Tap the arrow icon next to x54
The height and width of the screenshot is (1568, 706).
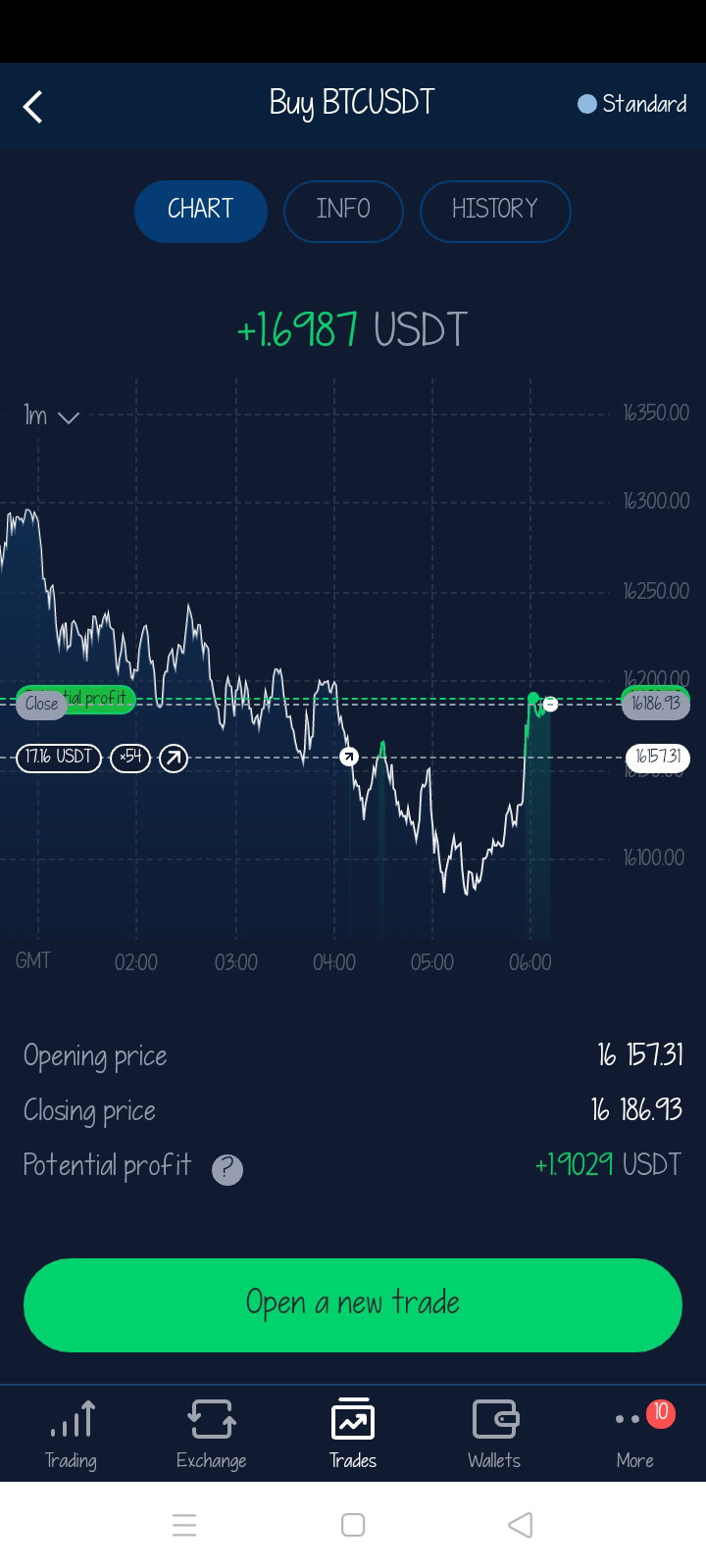click(174, 758)
